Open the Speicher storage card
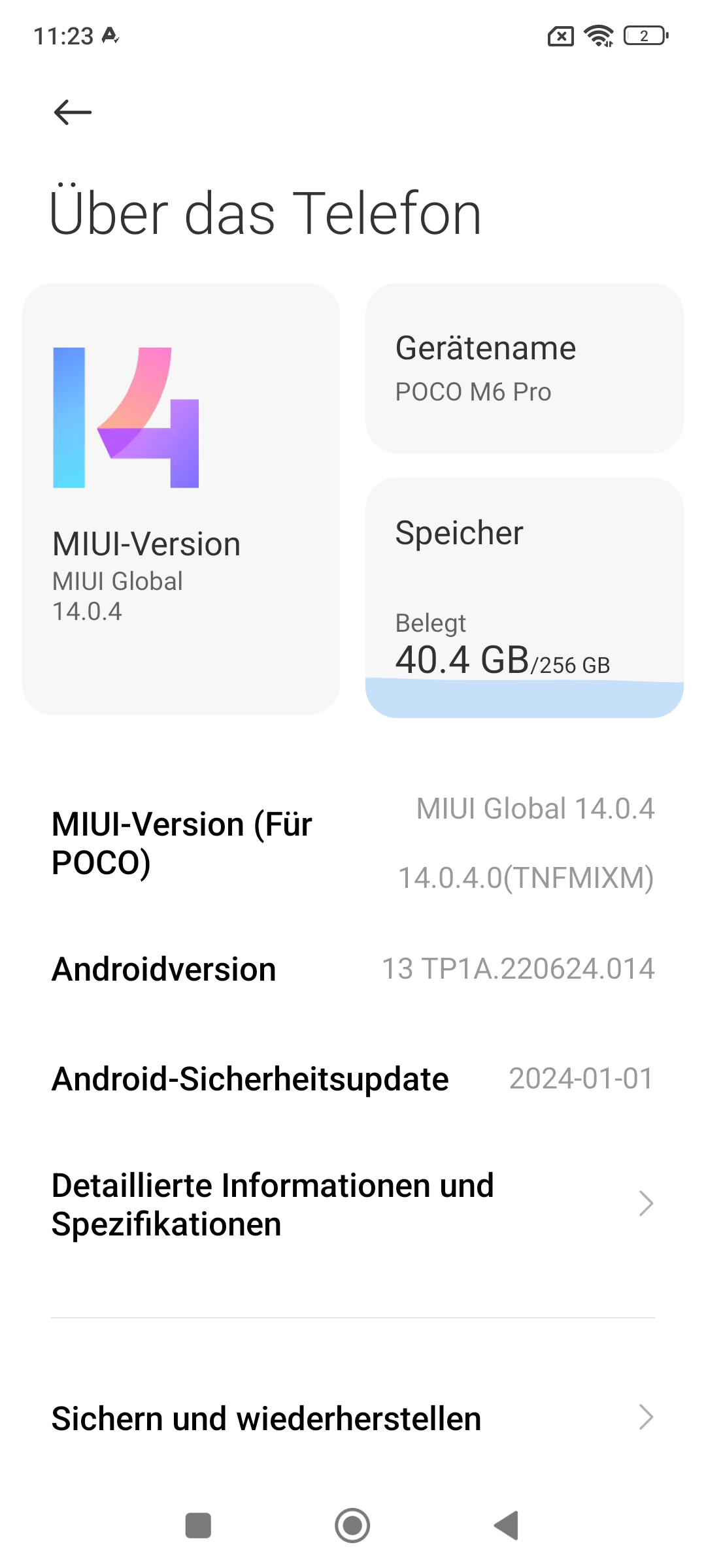 (x=524, y=598)
